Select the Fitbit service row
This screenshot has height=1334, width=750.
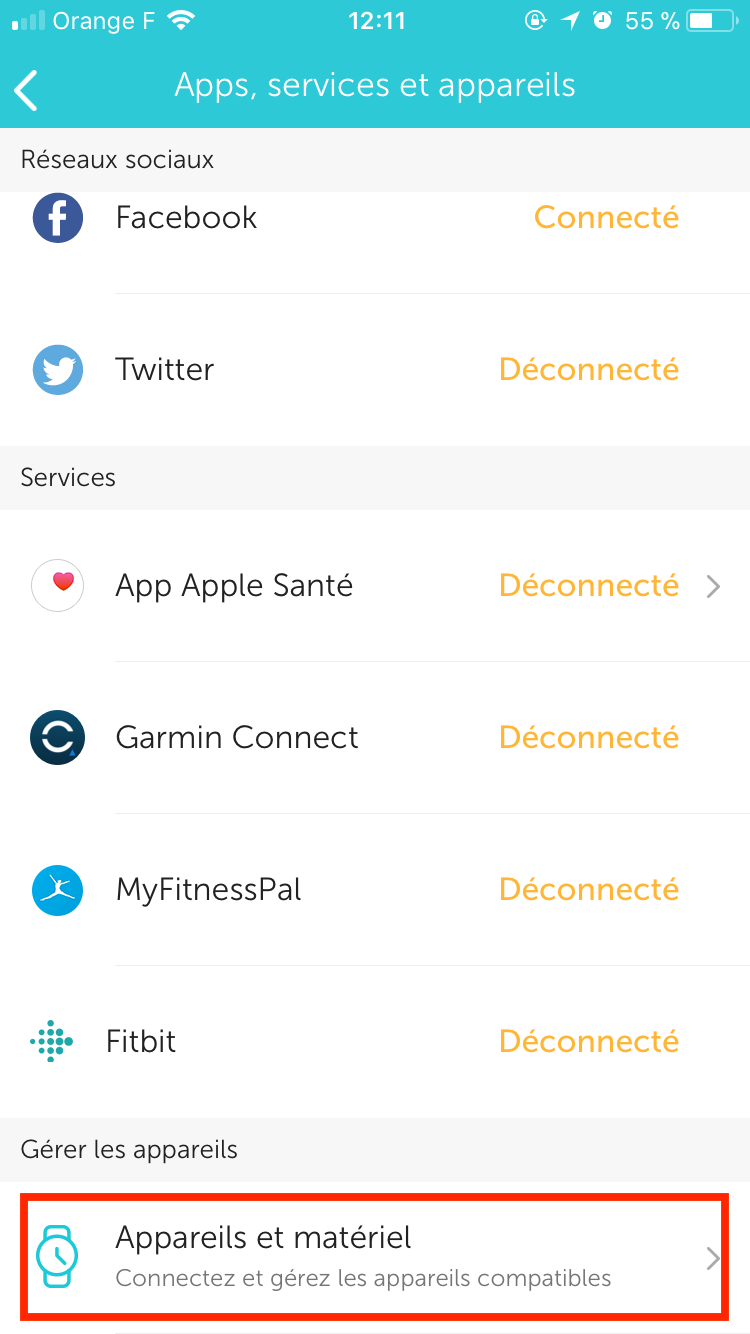pyautogui.click(x=375, y=1042)
